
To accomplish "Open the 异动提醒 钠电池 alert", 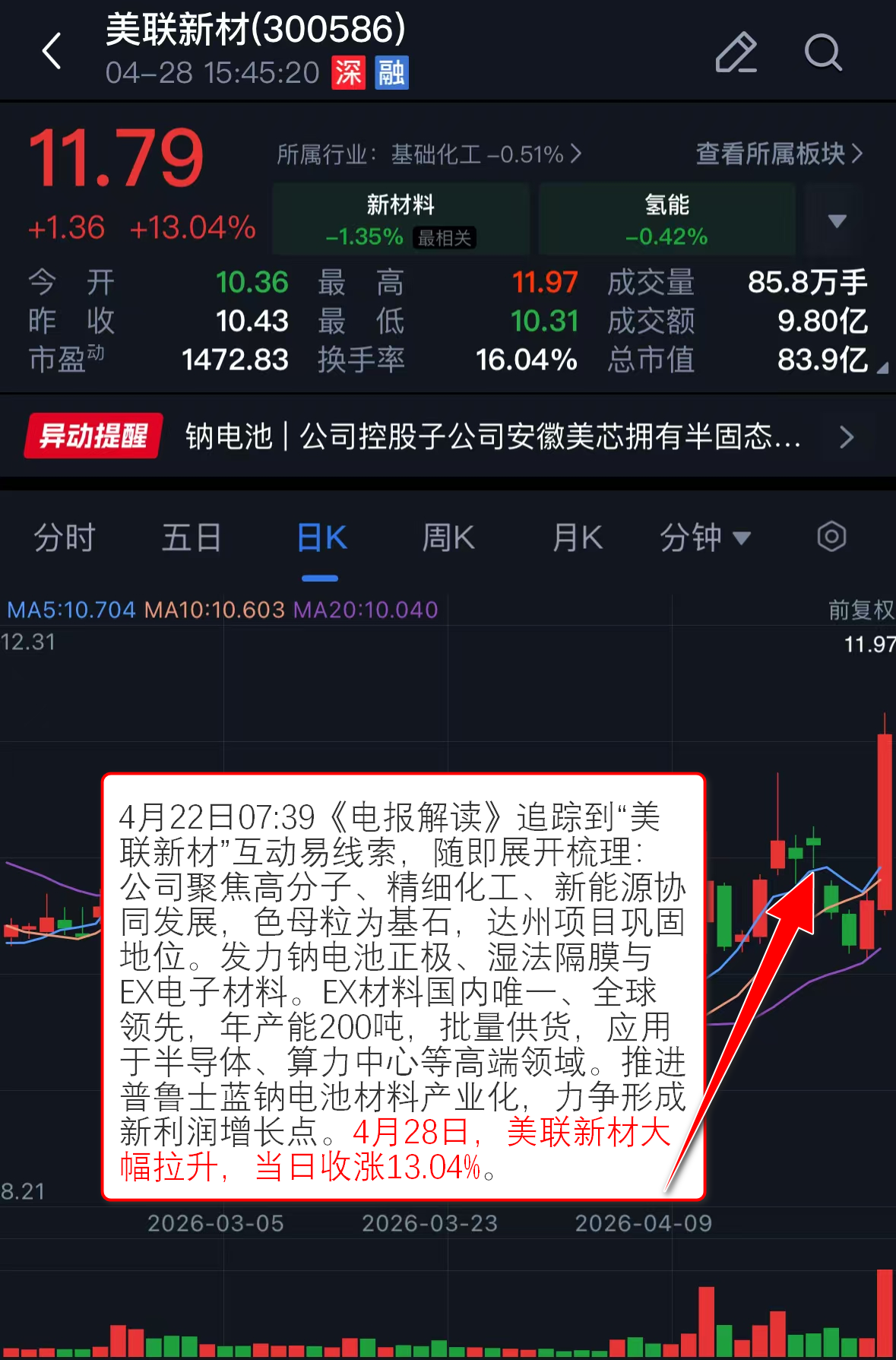I will point(448,436).
